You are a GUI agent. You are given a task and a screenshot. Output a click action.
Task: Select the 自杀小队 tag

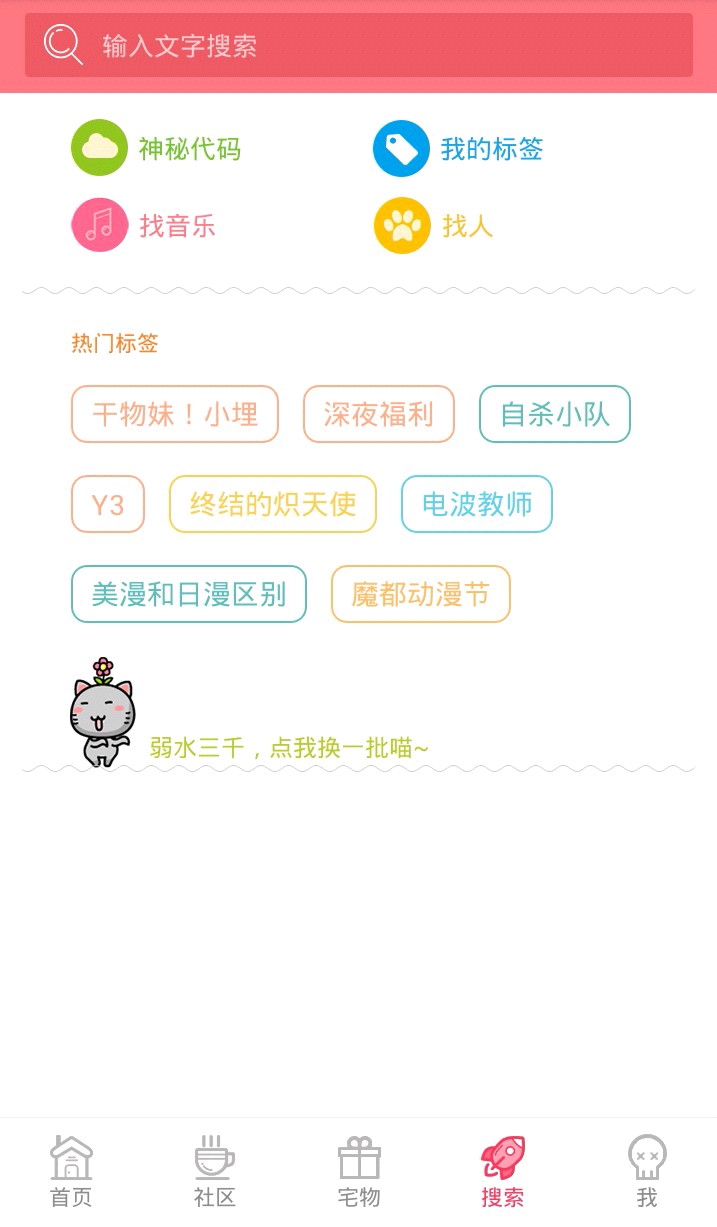tap(555, 414)
